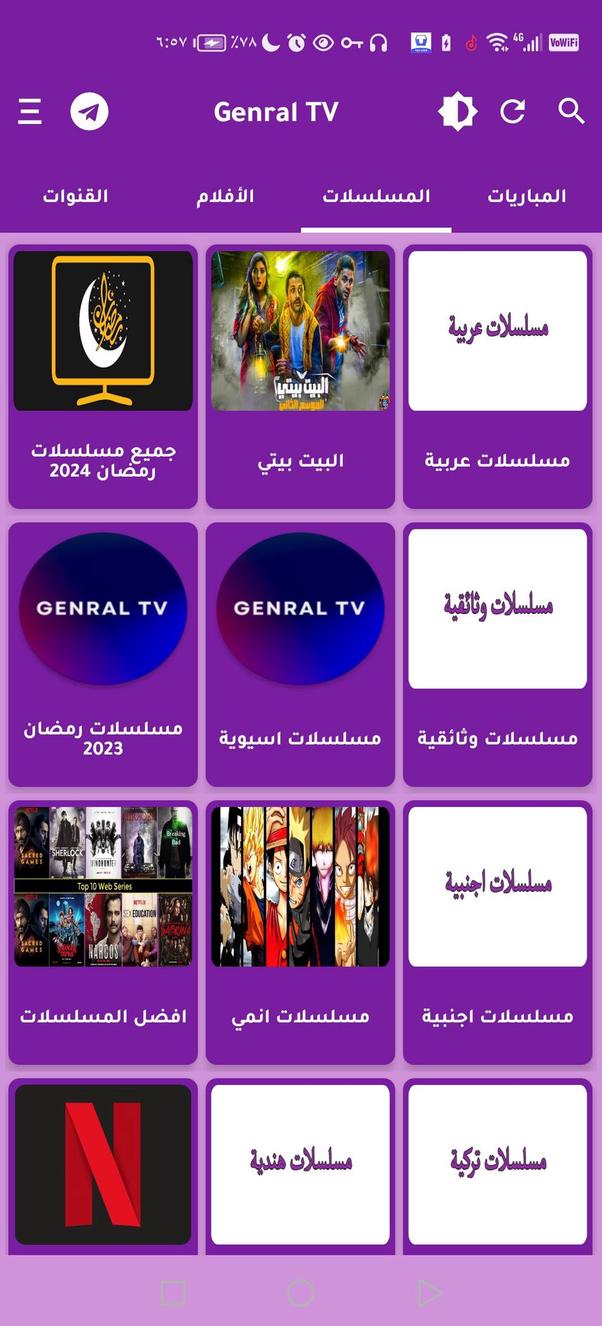Open the Telegram channel icon

89,111
